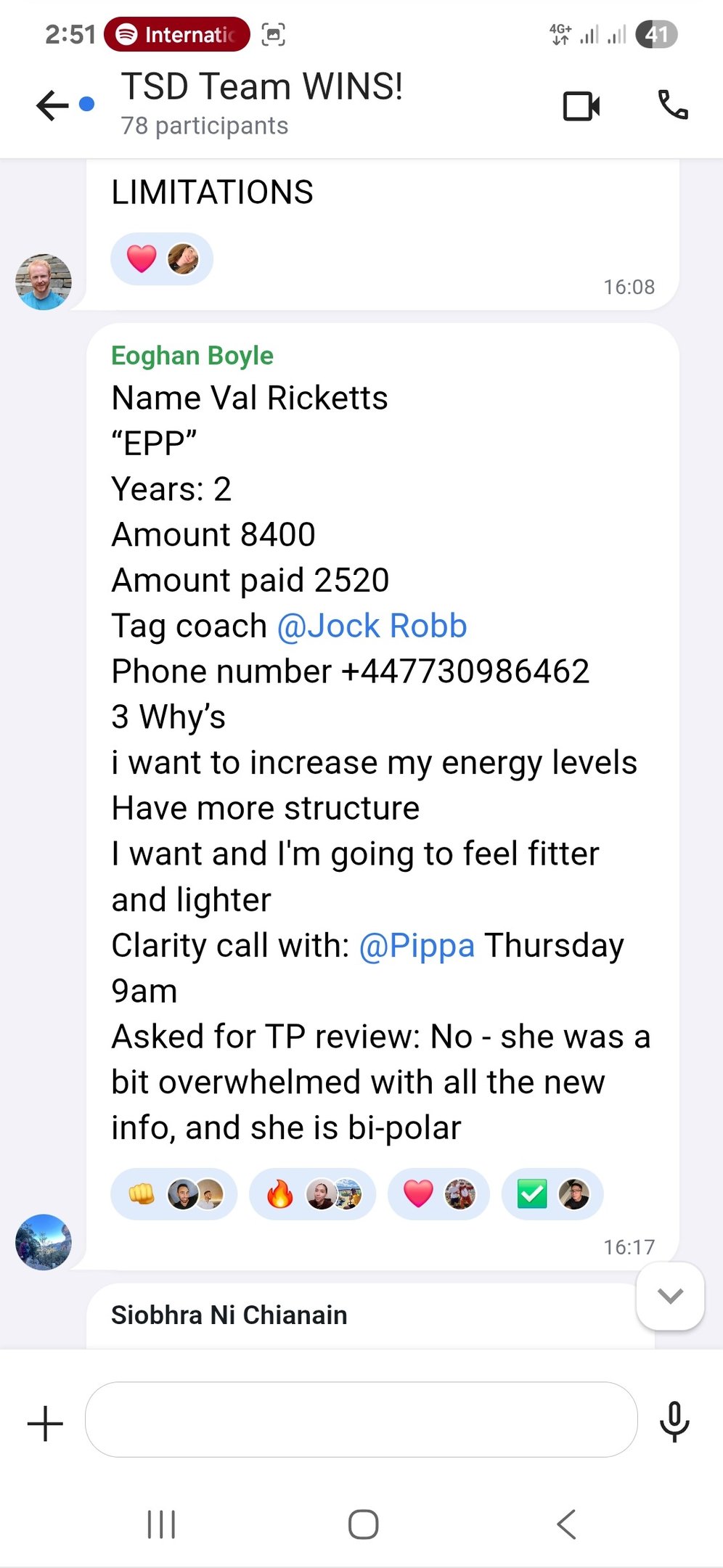Screen dimensions: 723x1568
Task: Go to the home screen
Action: (363, 1524)
